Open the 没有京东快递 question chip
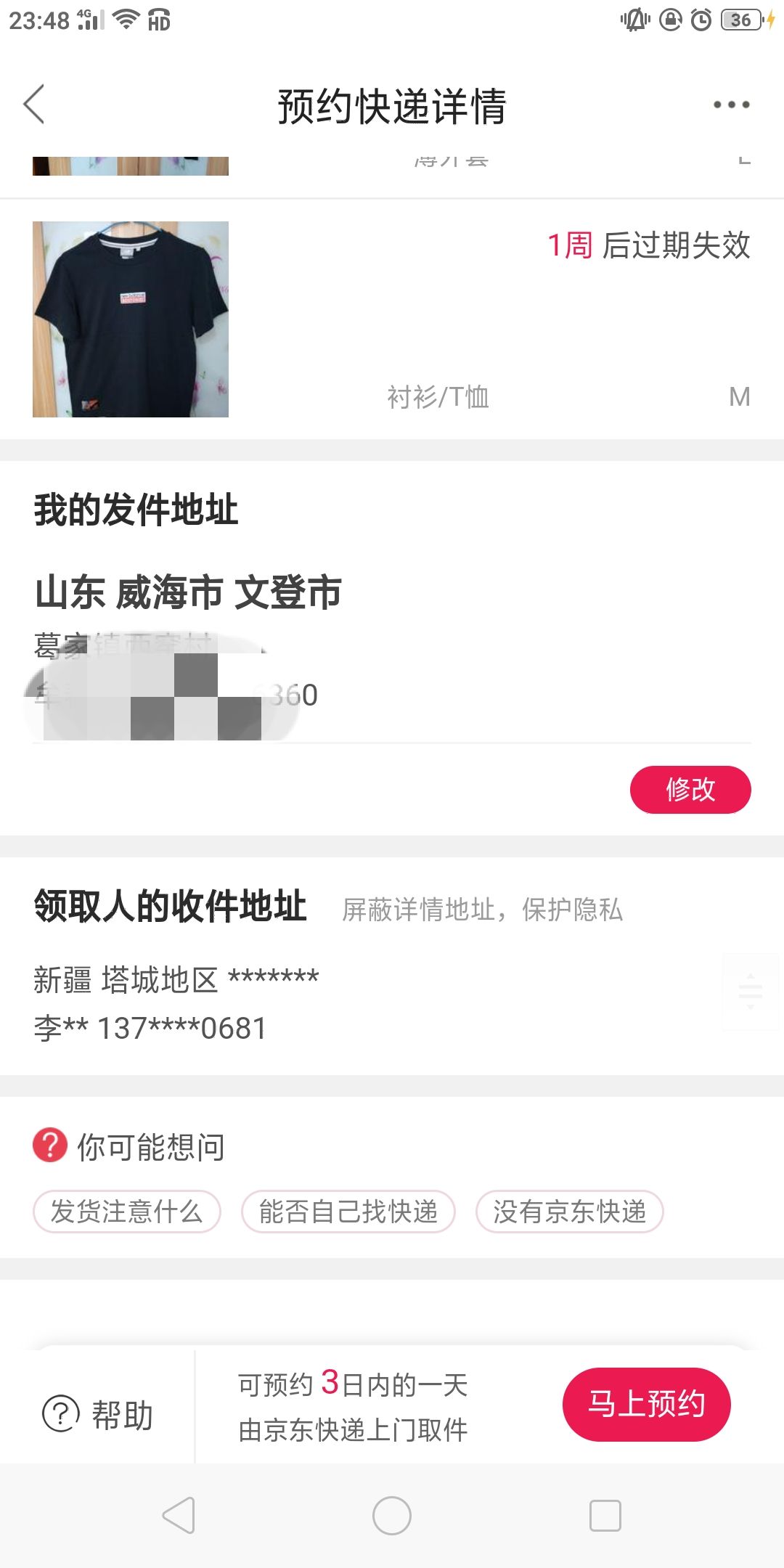Viewport: 784px width, 1568px height. point(570,1212)
